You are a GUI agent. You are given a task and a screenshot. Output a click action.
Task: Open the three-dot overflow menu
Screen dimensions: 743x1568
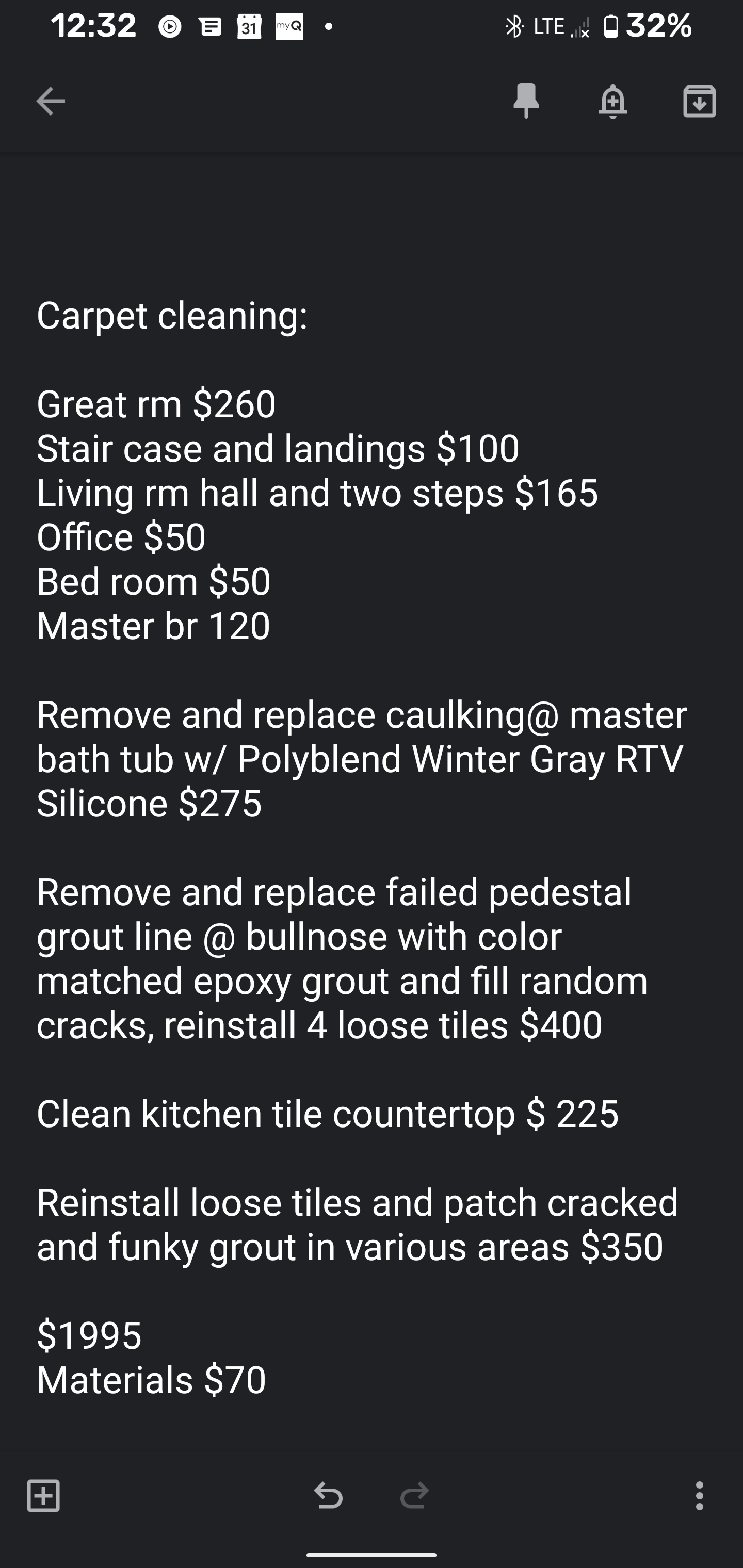[699, 1496]
